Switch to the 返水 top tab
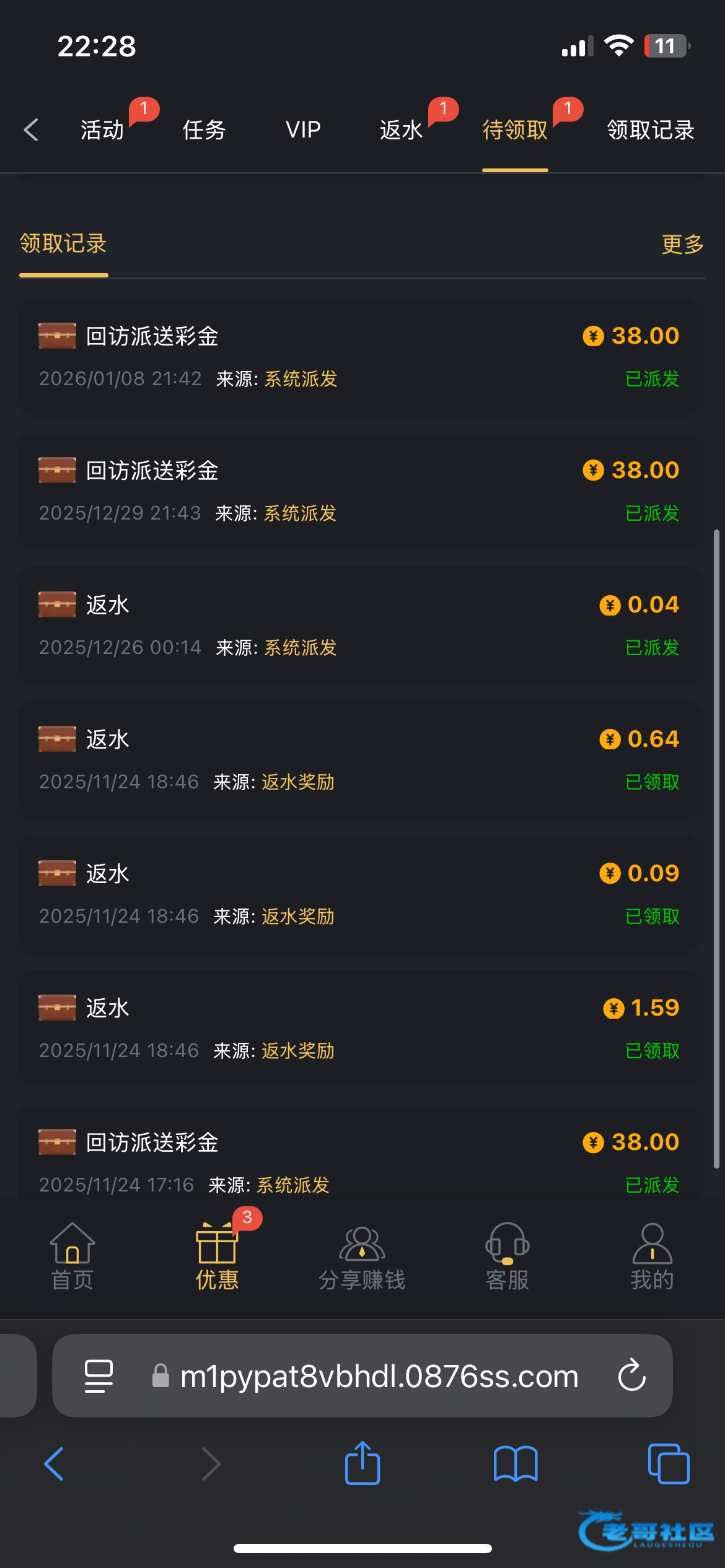Screen dimensions: 725x1568 tap(401, 130)
